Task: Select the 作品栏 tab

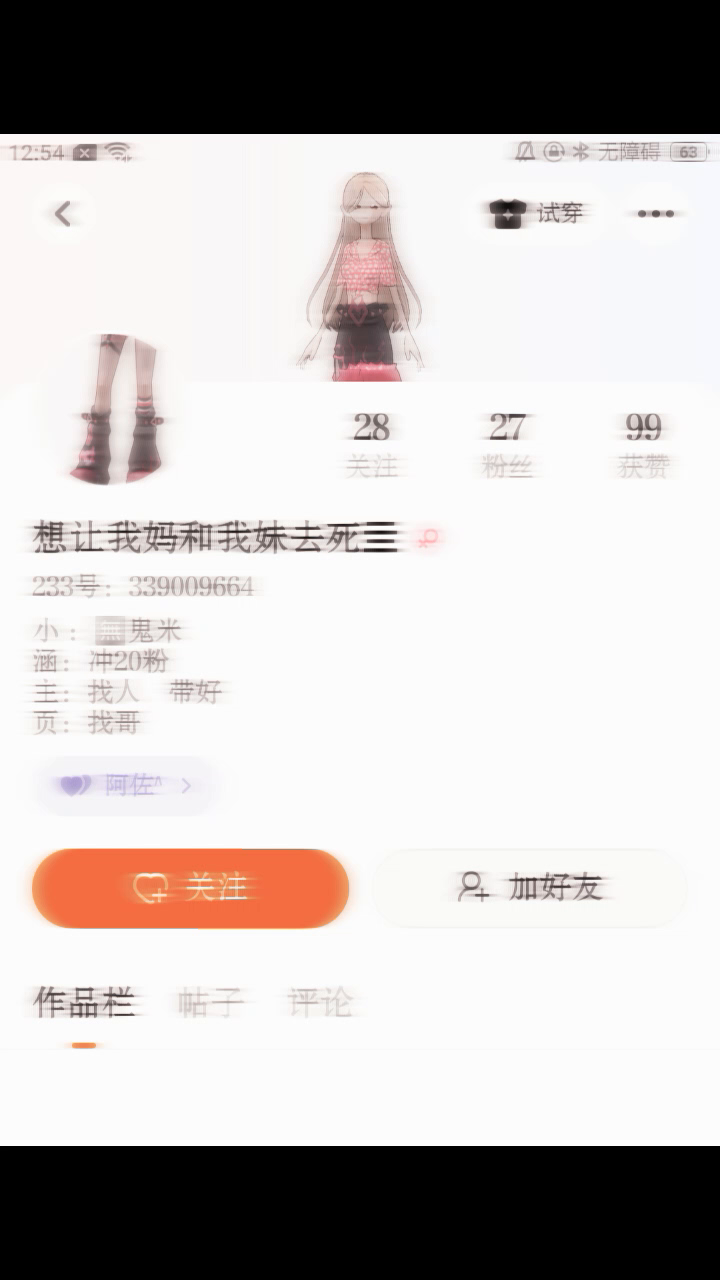Action: [84, 1002]
